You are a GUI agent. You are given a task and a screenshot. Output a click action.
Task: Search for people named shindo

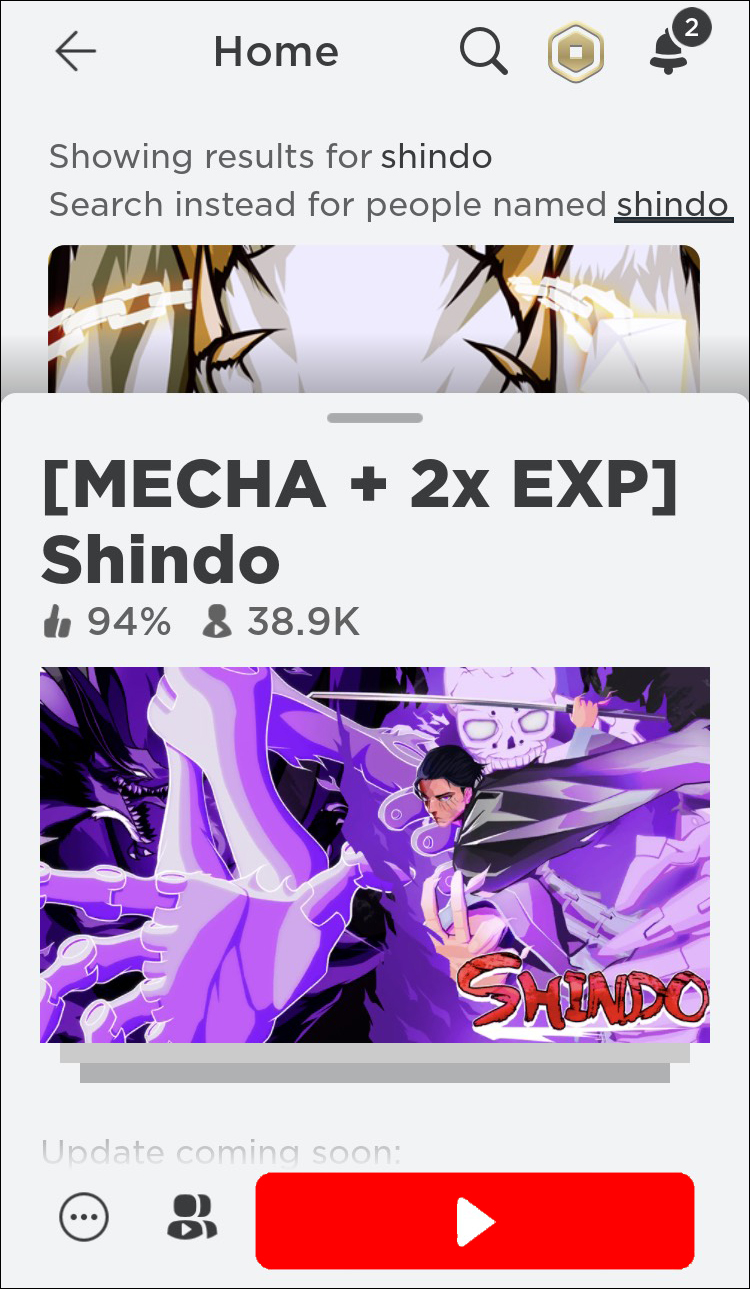(x=672, y=205)
